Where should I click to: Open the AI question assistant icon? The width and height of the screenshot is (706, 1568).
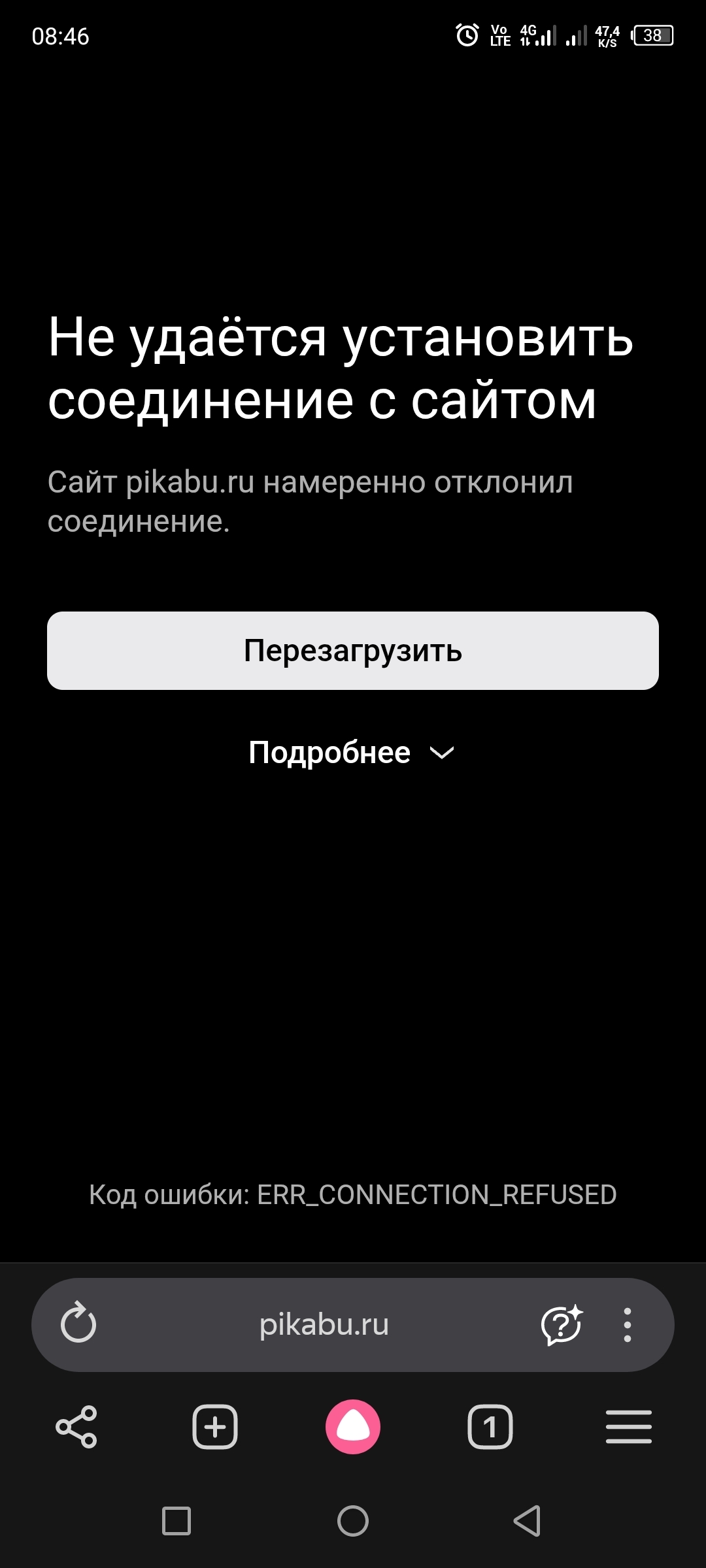pyautogui.click(x=561, y=1325)
